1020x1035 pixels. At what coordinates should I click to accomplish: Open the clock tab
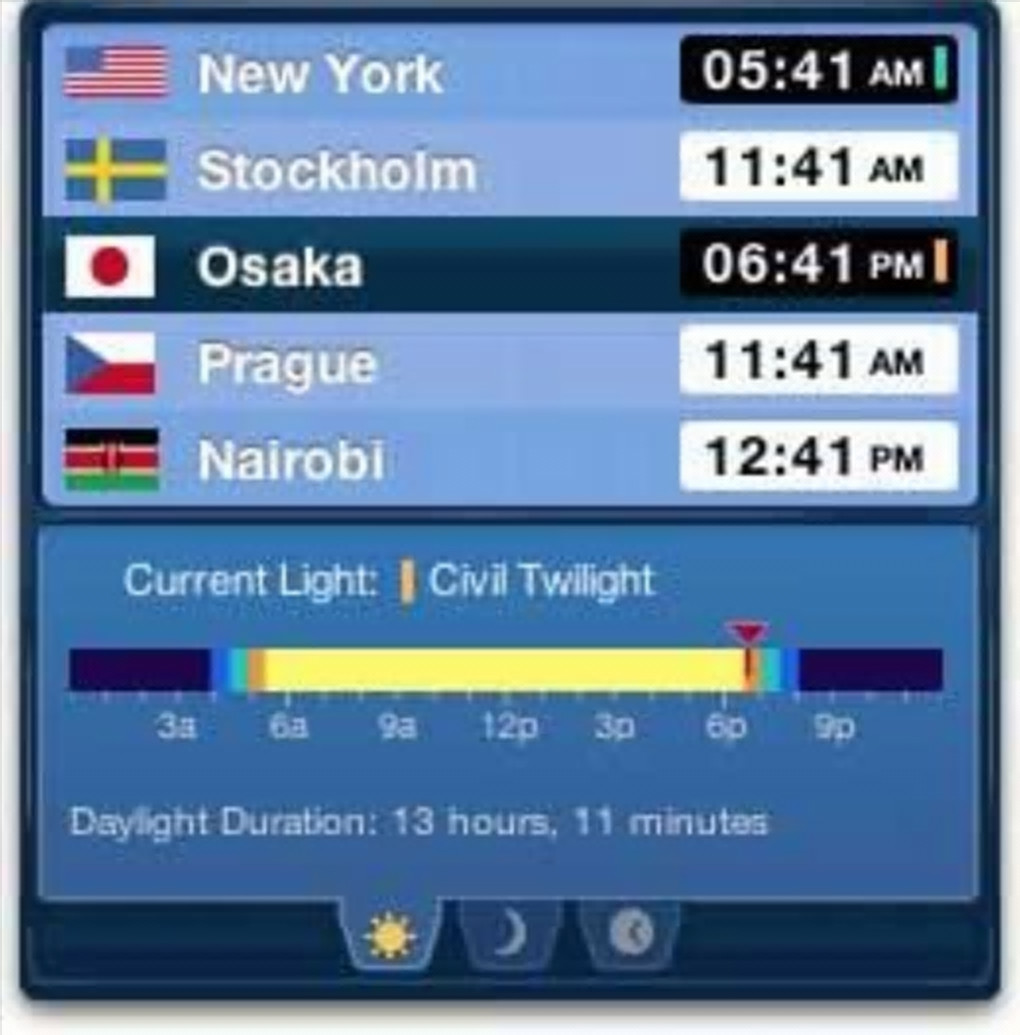click(x=630, y=933)
